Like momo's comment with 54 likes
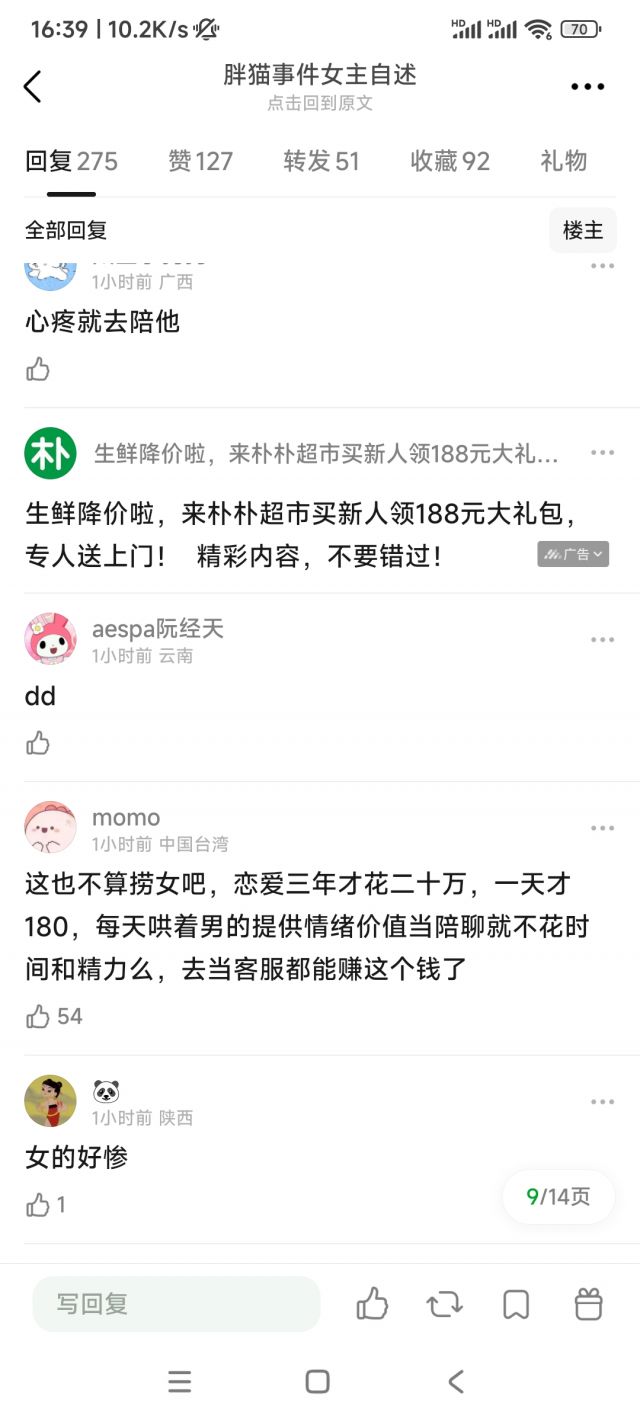 point(38,1017)
